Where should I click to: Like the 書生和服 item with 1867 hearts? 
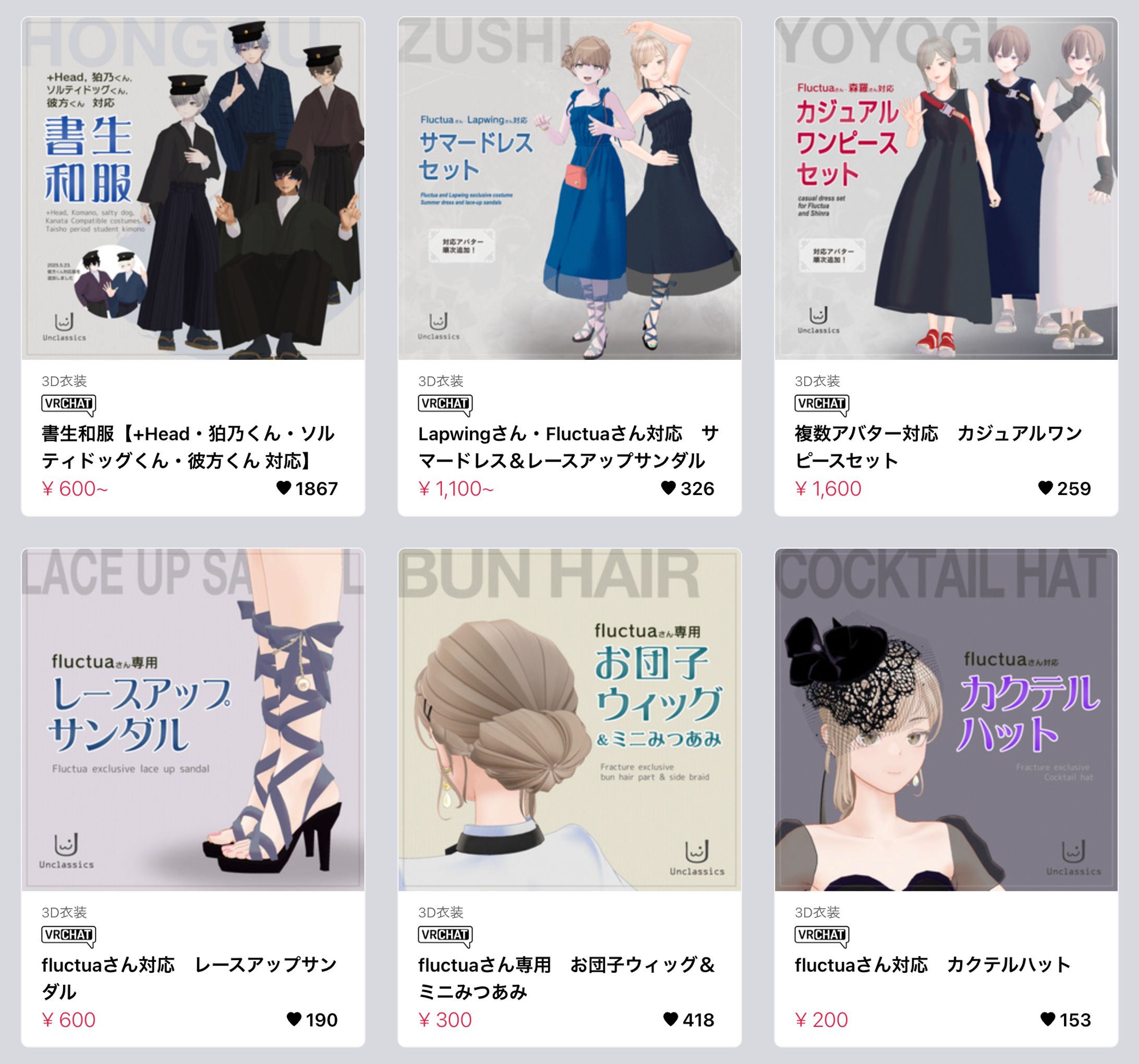[x=284, y=488]
